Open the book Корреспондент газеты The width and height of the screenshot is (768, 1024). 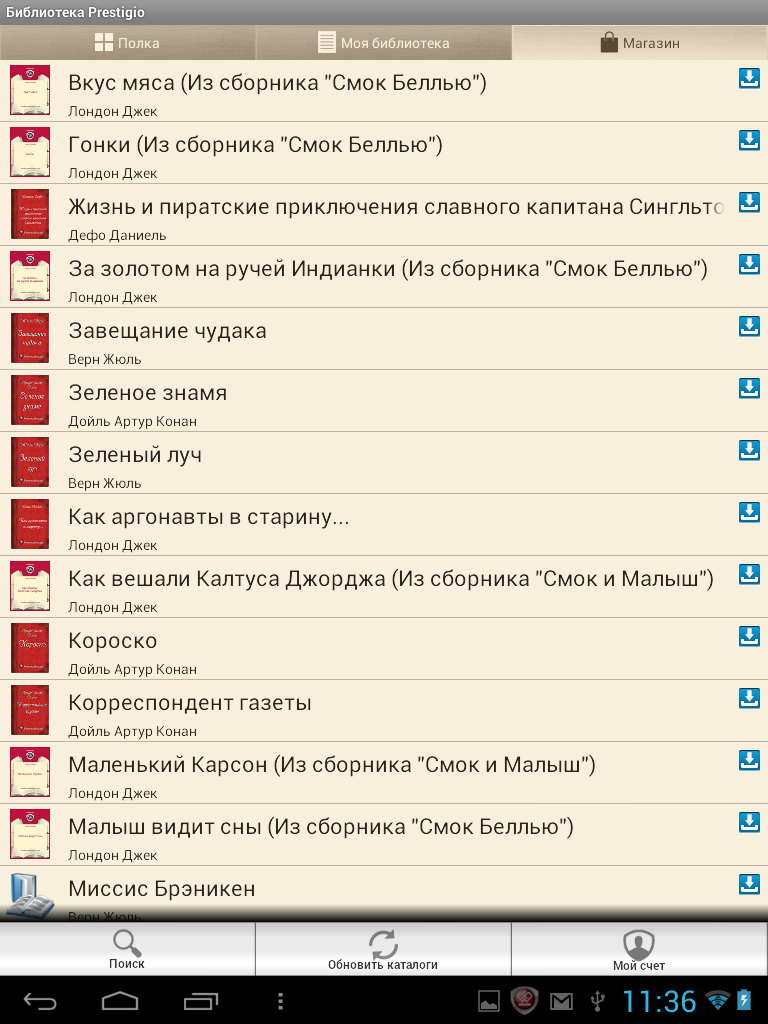coord(190,703)
